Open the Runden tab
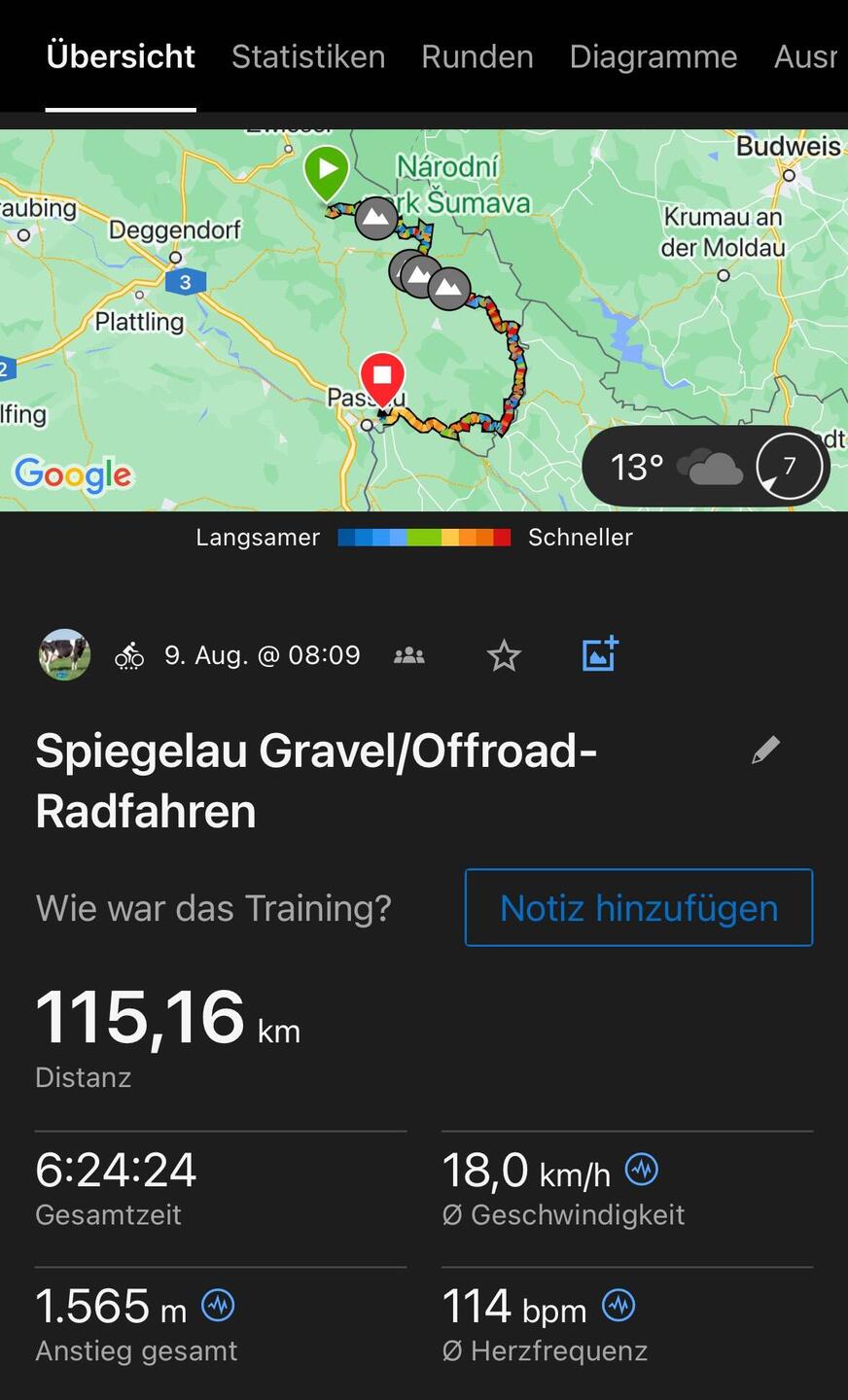Screen dimensions: 848x1400 (477, 56)
